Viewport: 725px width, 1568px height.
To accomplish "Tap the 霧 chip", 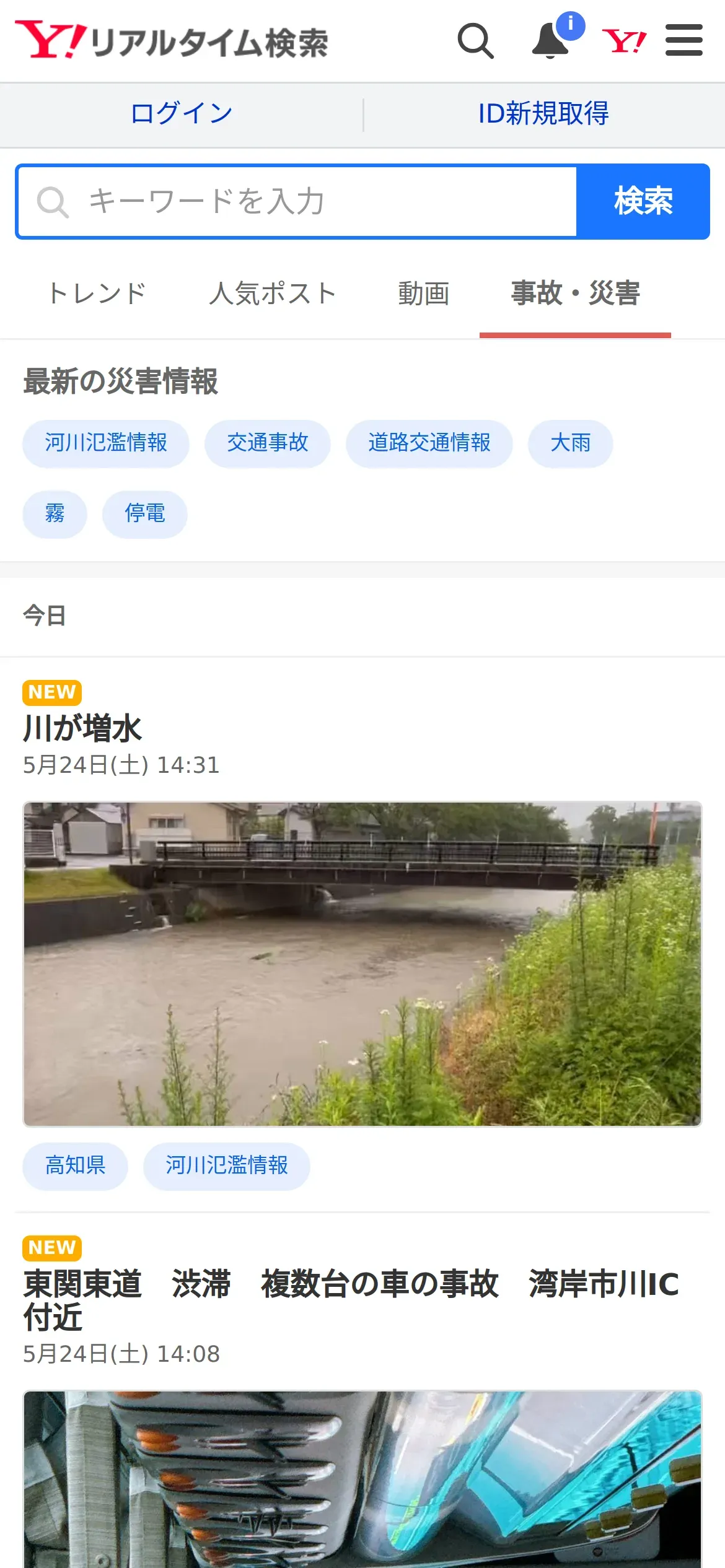I will tap(55, 514).
